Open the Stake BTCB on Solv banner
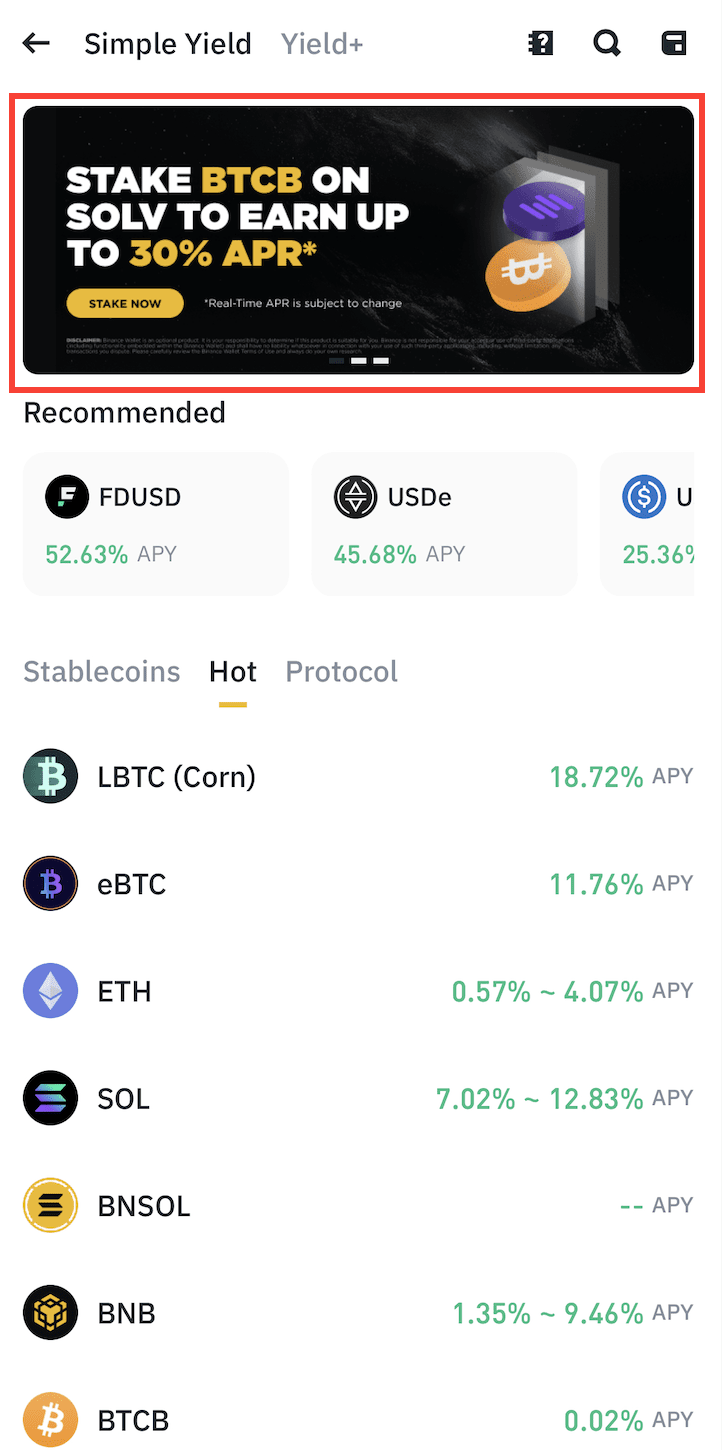Viewport: 722px width, 1450px height. [x=358, y=240]
